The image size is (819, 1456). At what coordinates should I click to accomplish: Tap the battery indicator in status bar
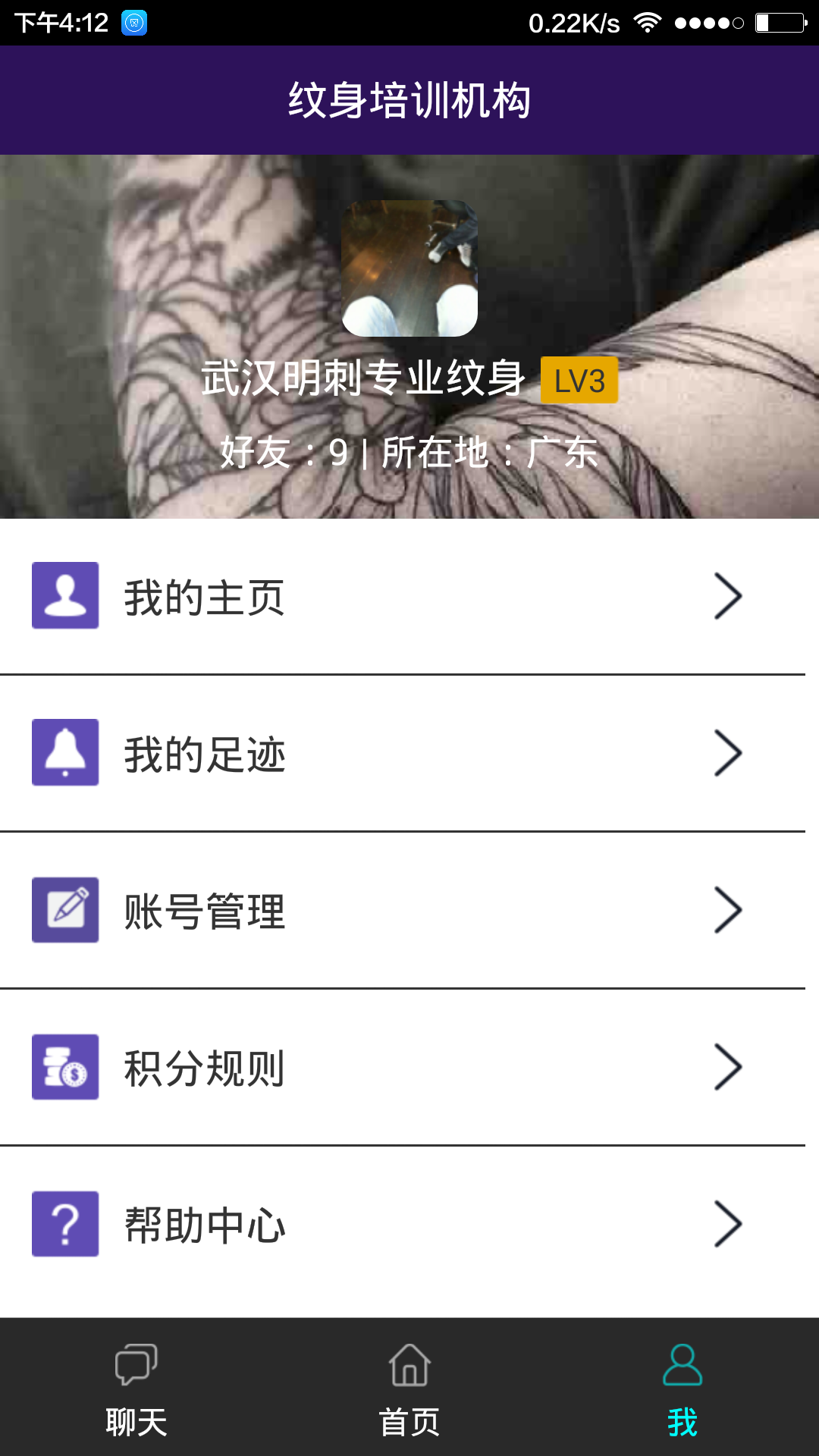click(781, 23)
